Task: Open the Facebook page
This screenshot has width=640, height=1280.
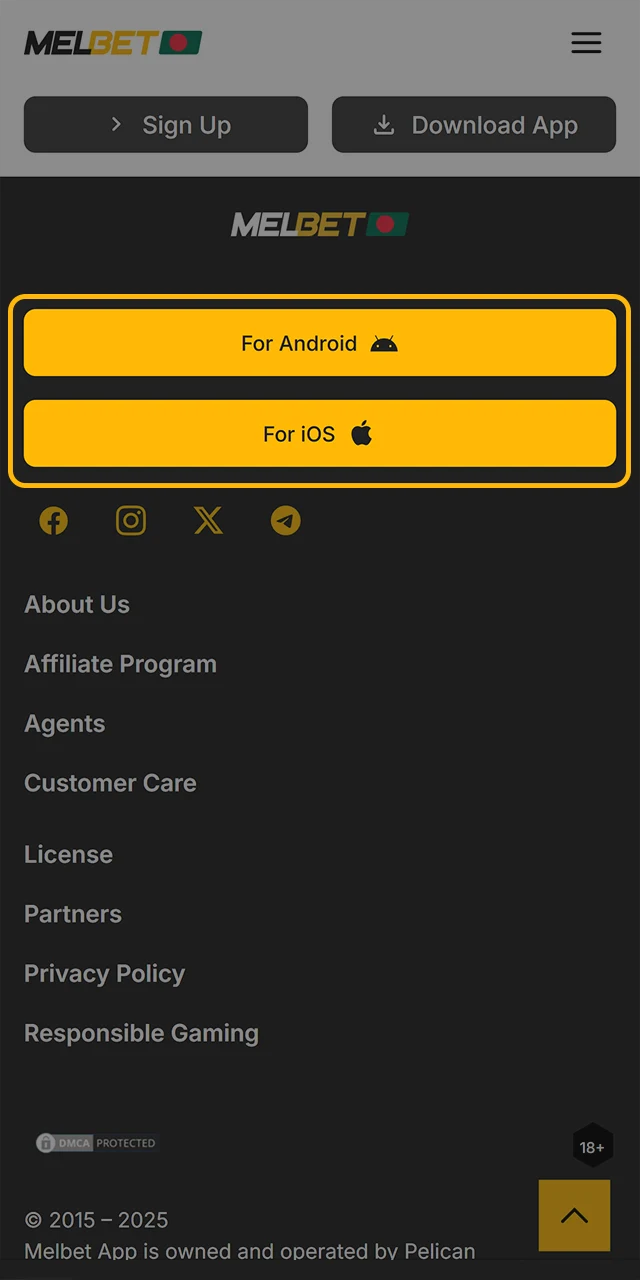Action: click(x=54, y=521)
